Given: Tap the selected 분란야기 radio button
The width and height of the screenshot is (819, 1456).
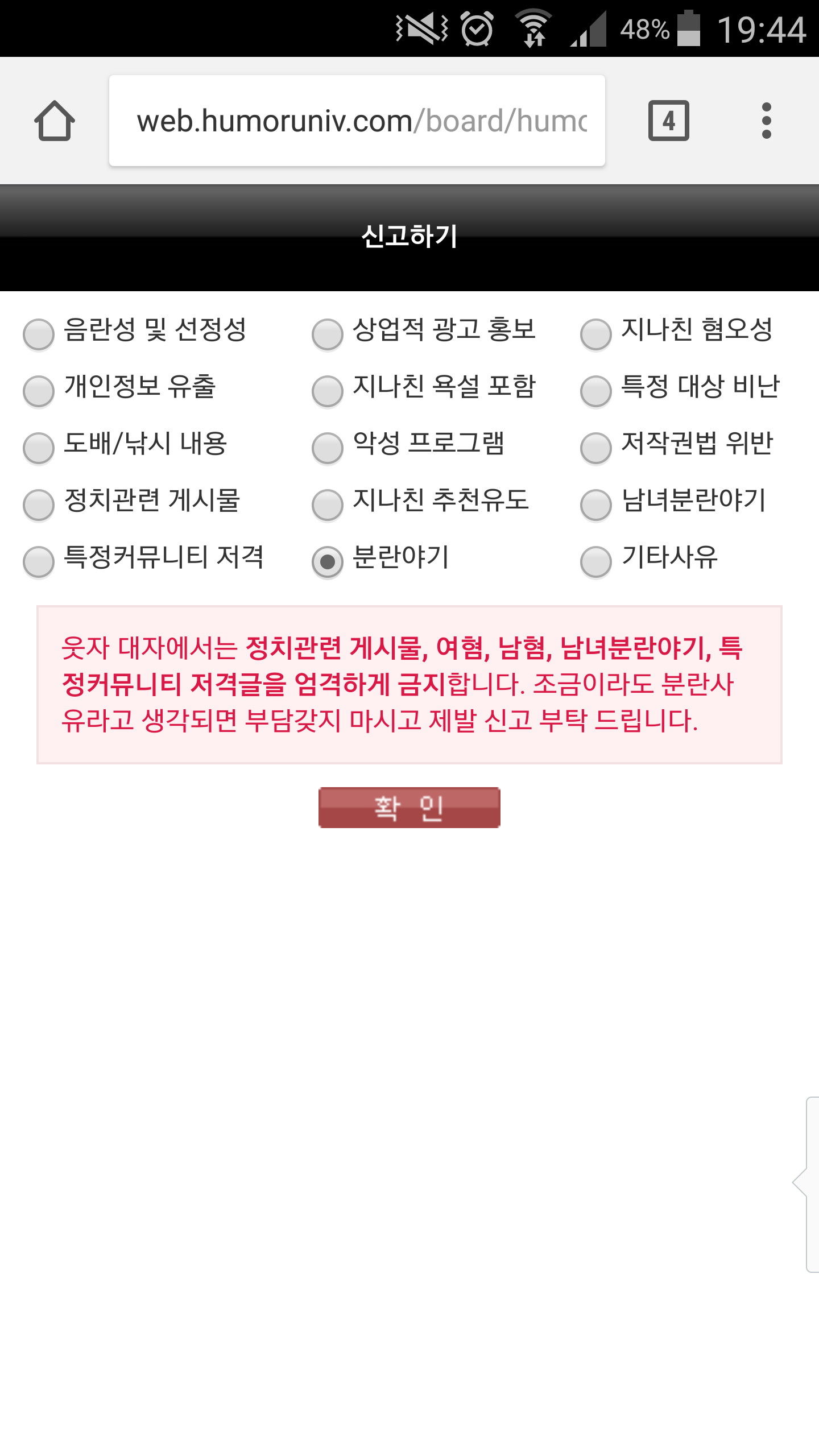Looking at the screenshot, I should point(328,561).
